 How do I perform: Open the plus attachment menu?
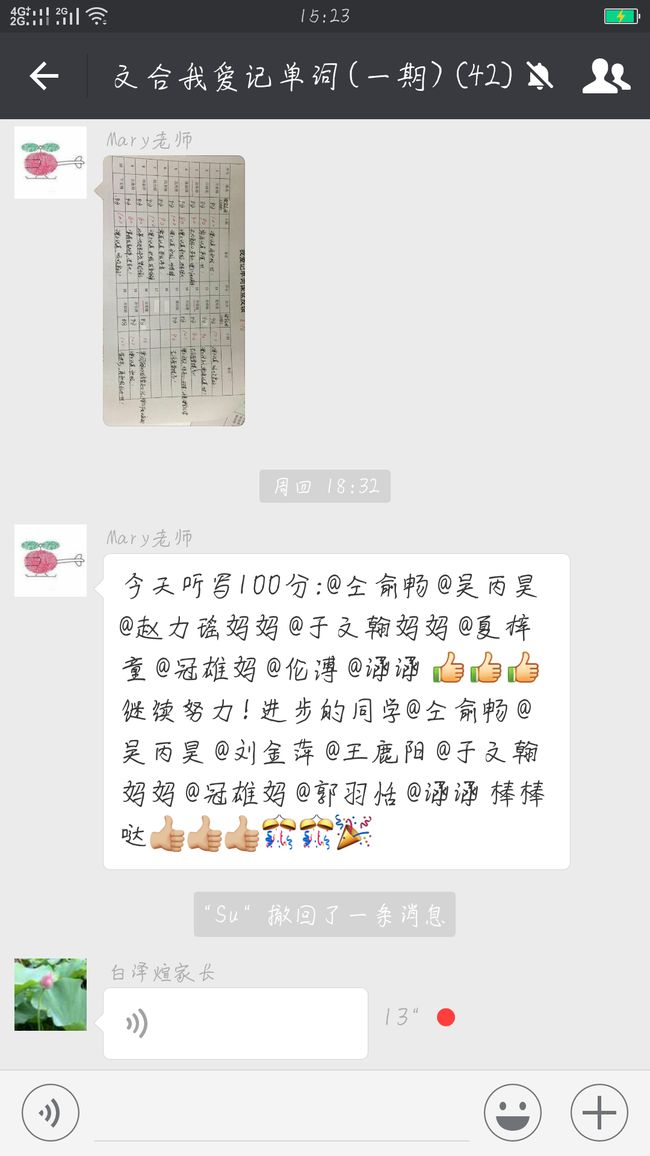click(x=599, y=1113)
